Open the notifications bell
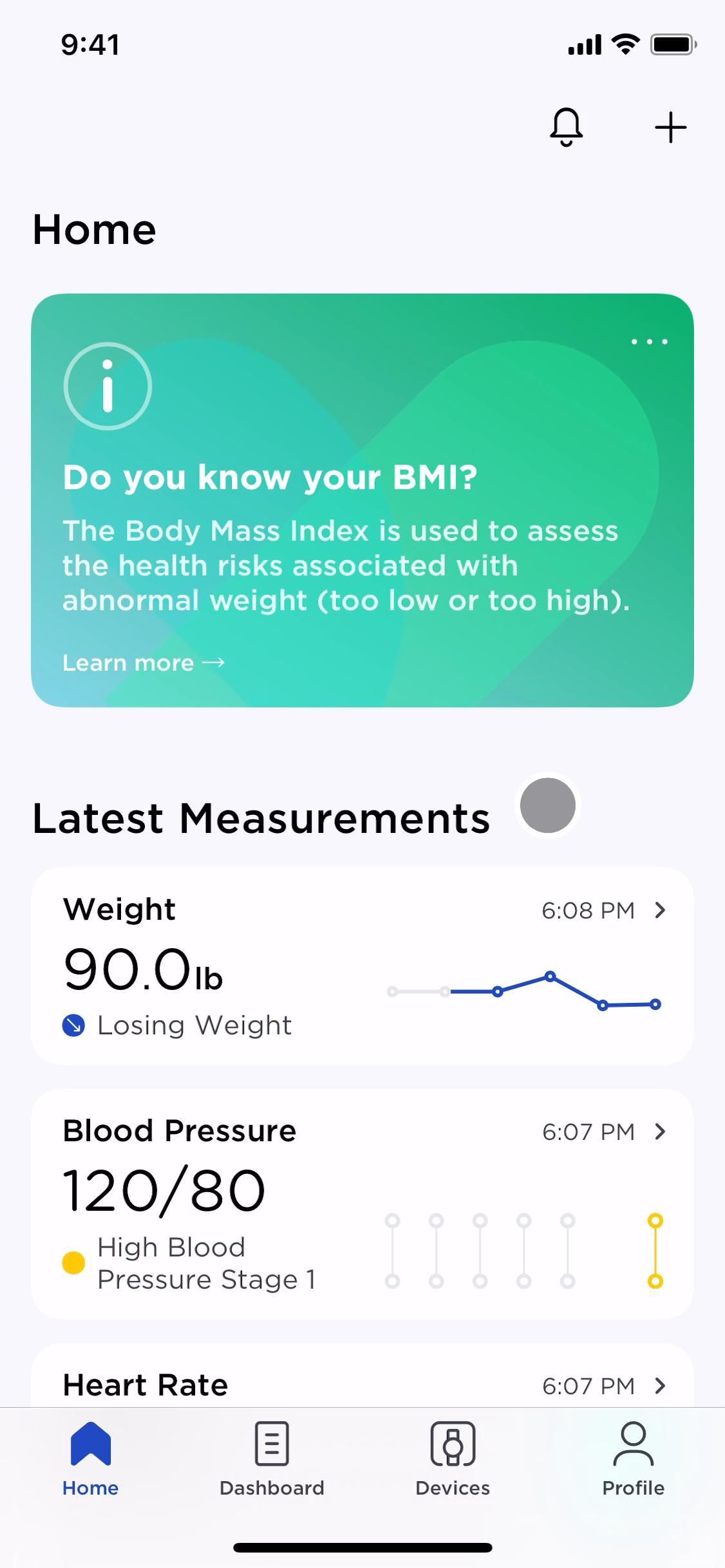725x1568 pixels. tap(566, 127)
